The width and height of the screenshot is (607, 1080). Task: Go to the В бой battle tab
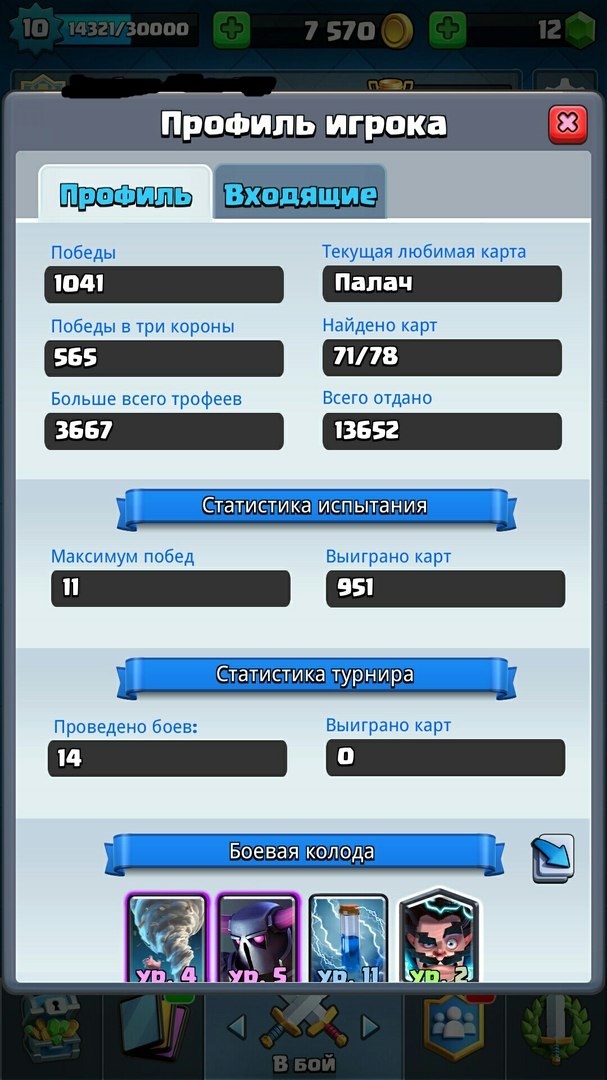pos(303,1037)
